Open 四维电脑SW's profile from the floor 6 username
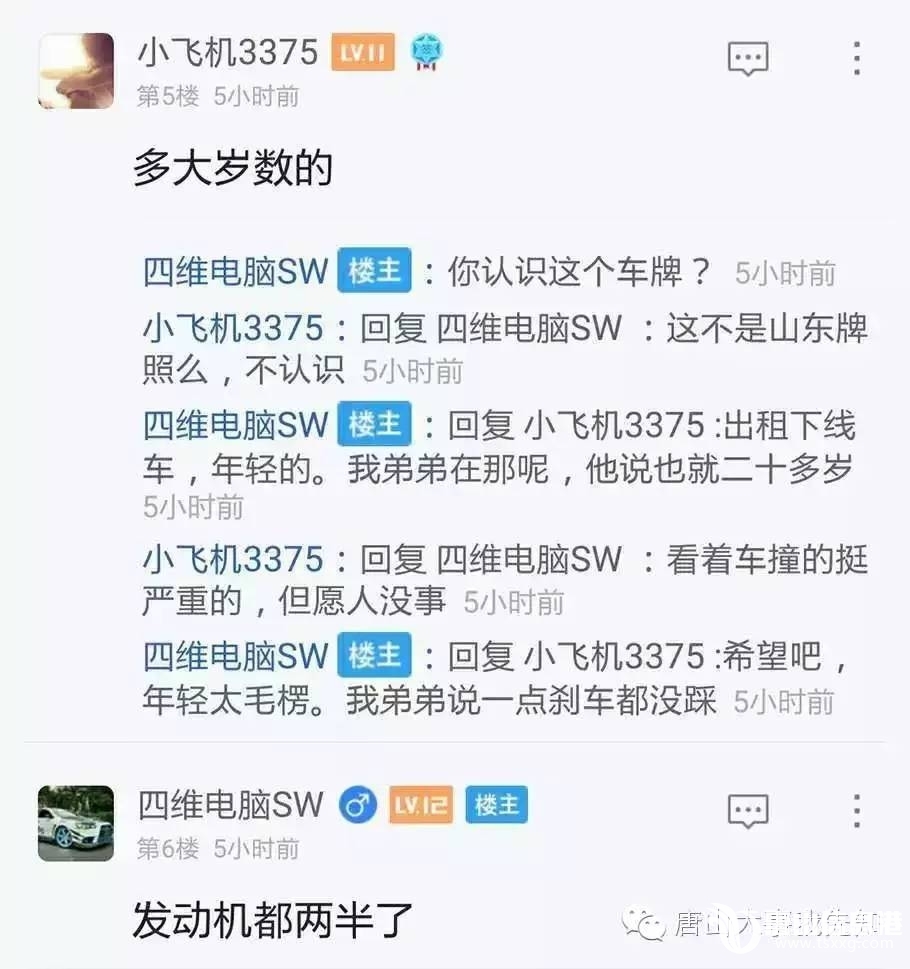Image resolution: width=910 pixels, height=969 pixels. point(231,805)
